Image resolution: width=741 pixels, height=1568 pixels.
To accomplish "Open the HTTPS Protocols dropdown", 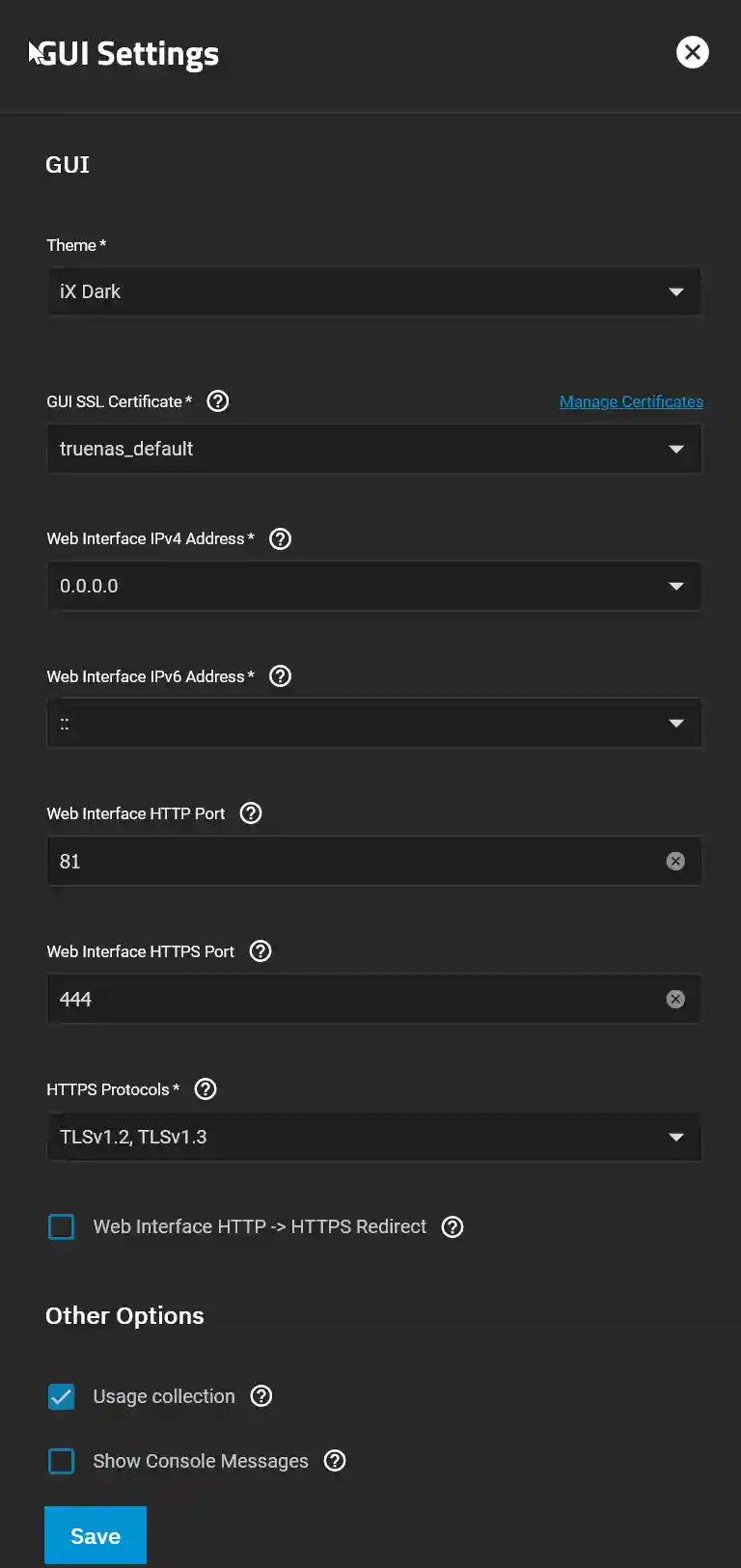I will (675, 1137).
